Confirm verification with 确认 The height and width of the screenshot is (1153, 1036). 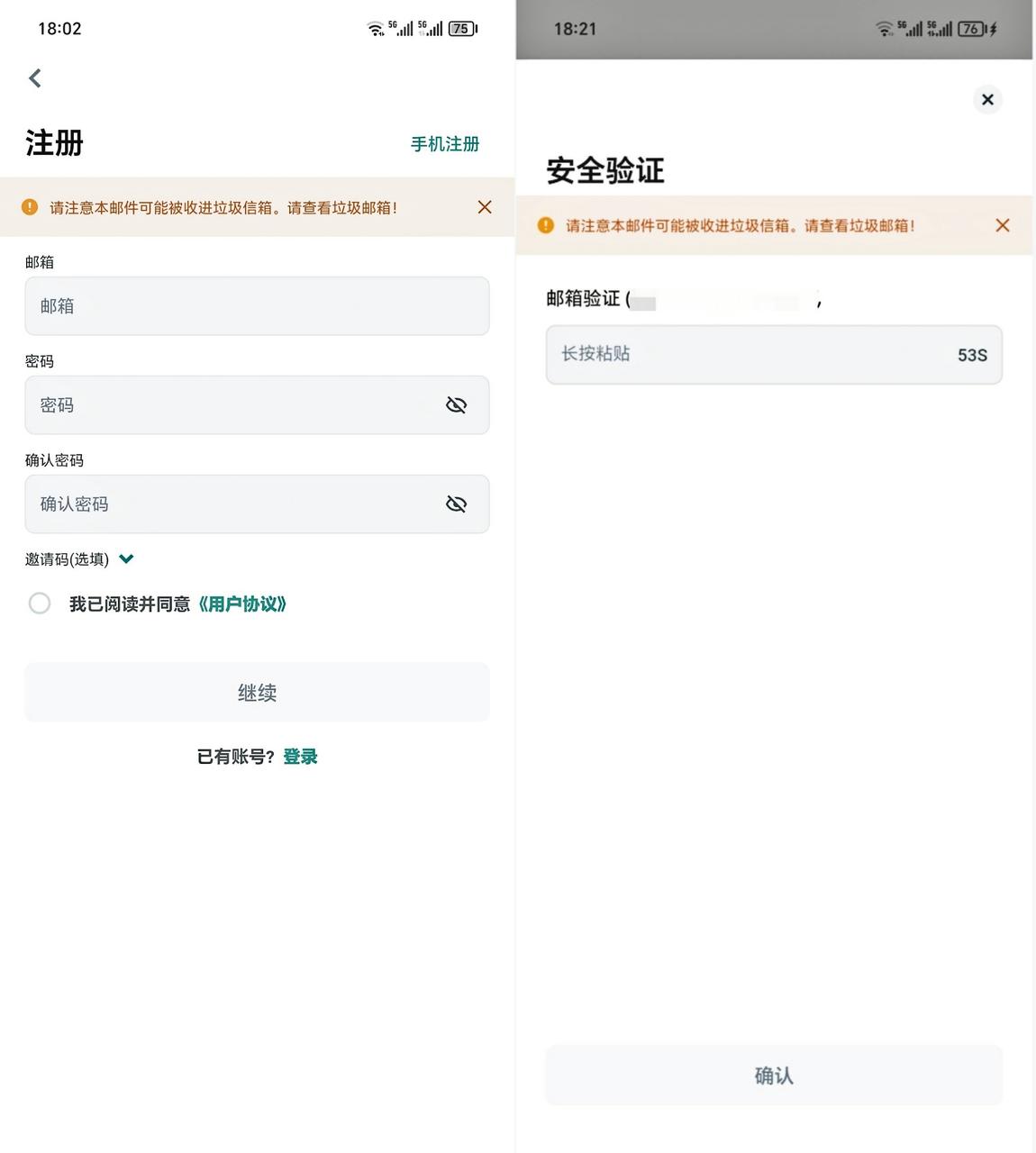point(774,1076)
